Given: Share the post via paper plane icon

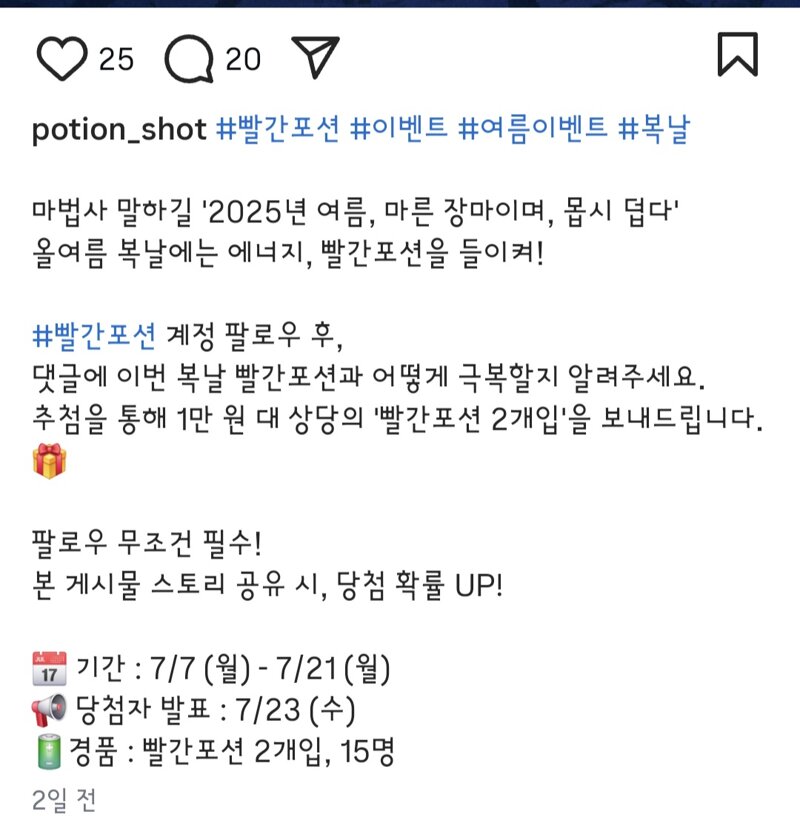Looking at the screenshot, I should point(315,58).
